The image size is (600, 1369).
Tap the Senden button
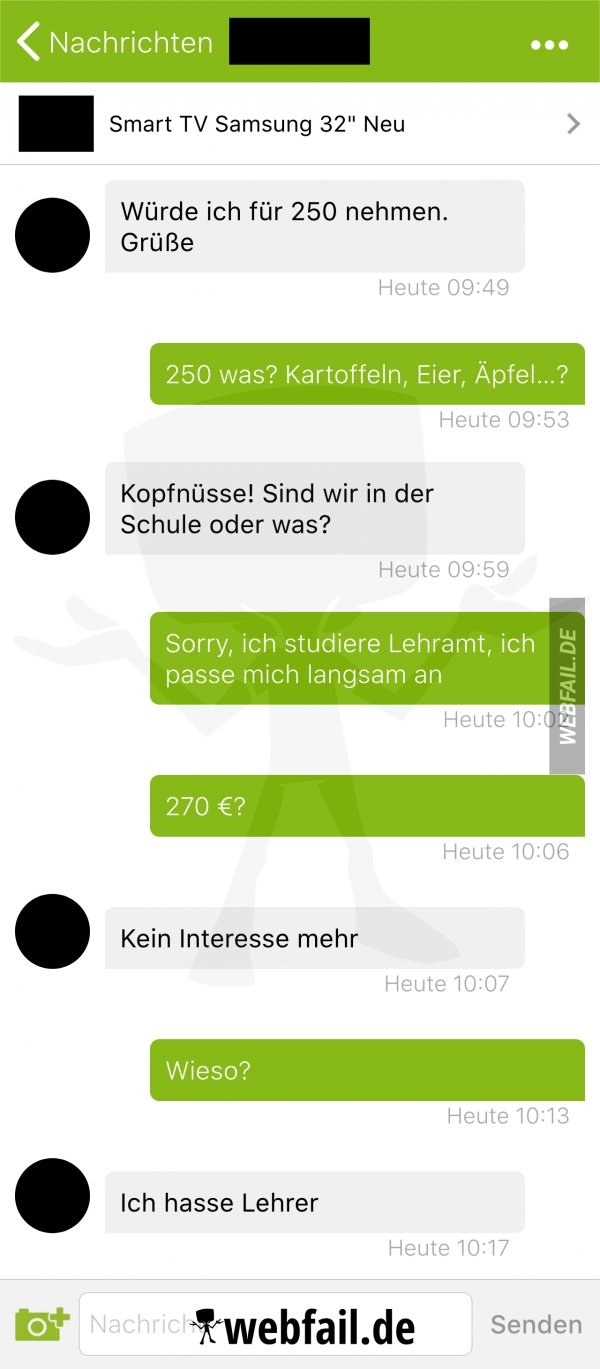click(x=536, y=1324)
